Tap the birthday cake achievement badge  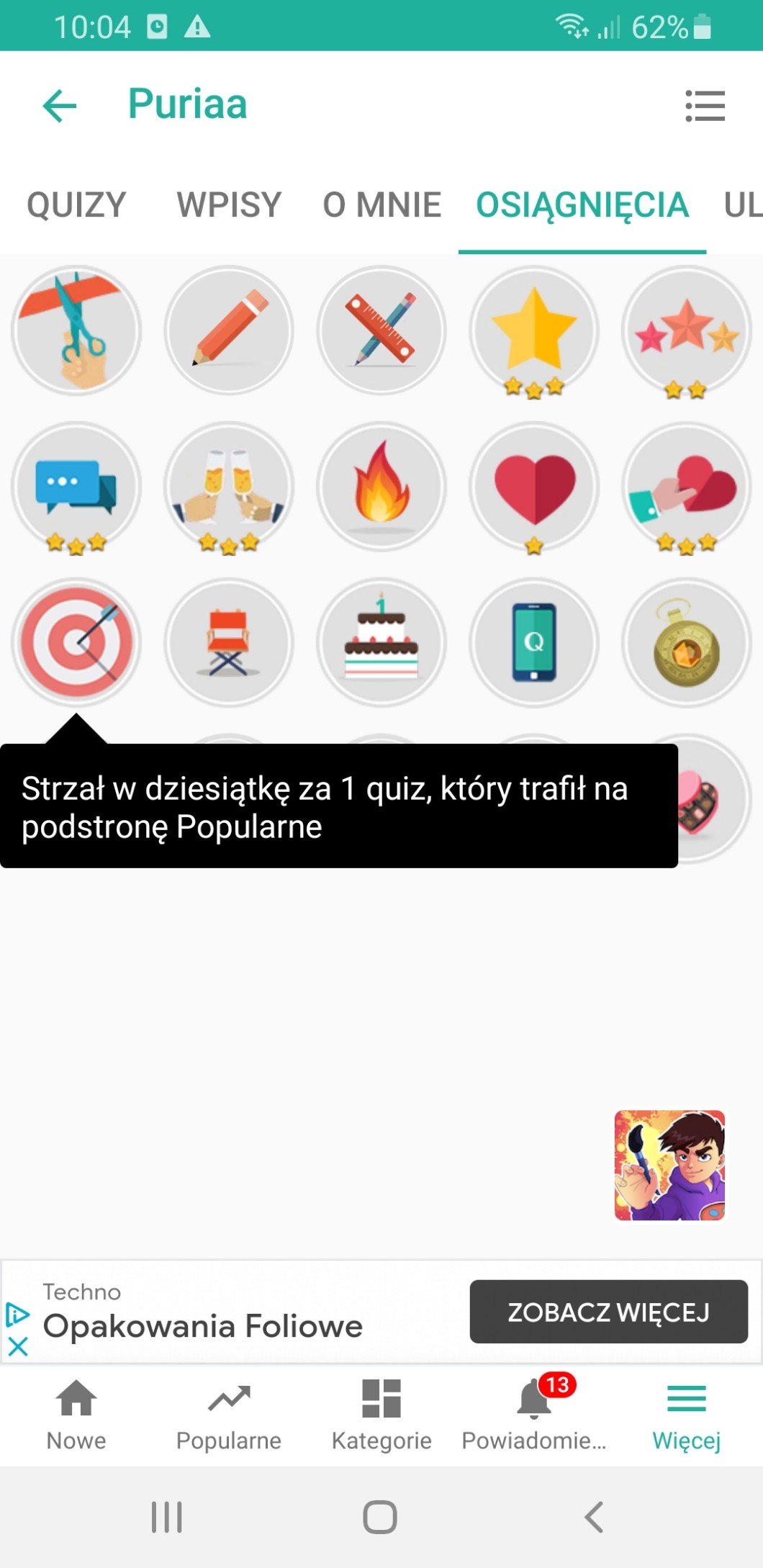[x=381, y=643]
